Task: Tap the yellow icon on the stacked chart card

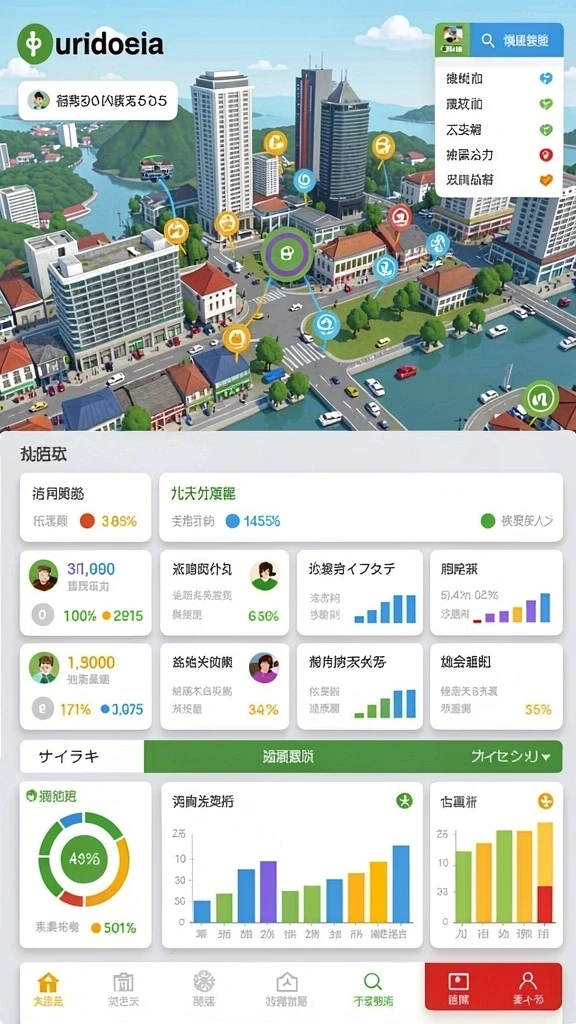Action: 545,801
